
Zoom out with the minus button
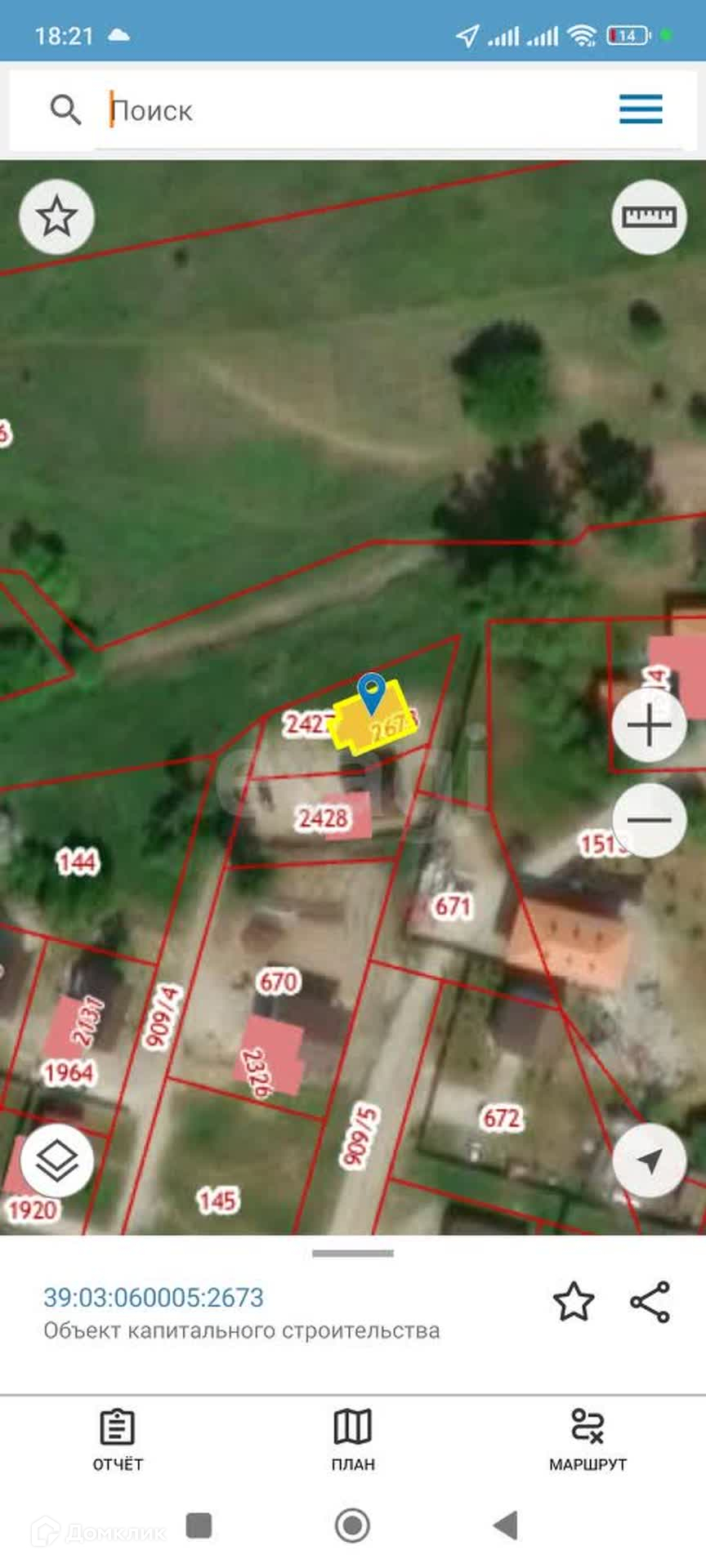point(650,820)
